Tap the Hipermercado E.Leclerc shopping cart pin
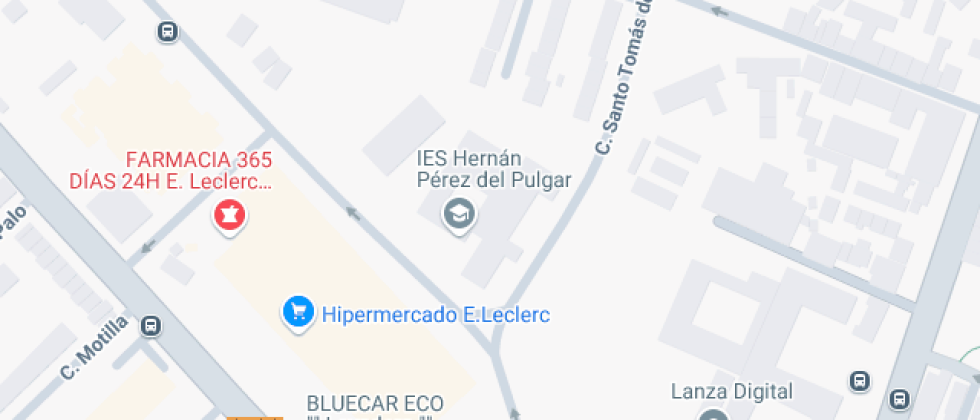Image resolution: width=980 pixels, height=420 pixels. click(298, 312)
